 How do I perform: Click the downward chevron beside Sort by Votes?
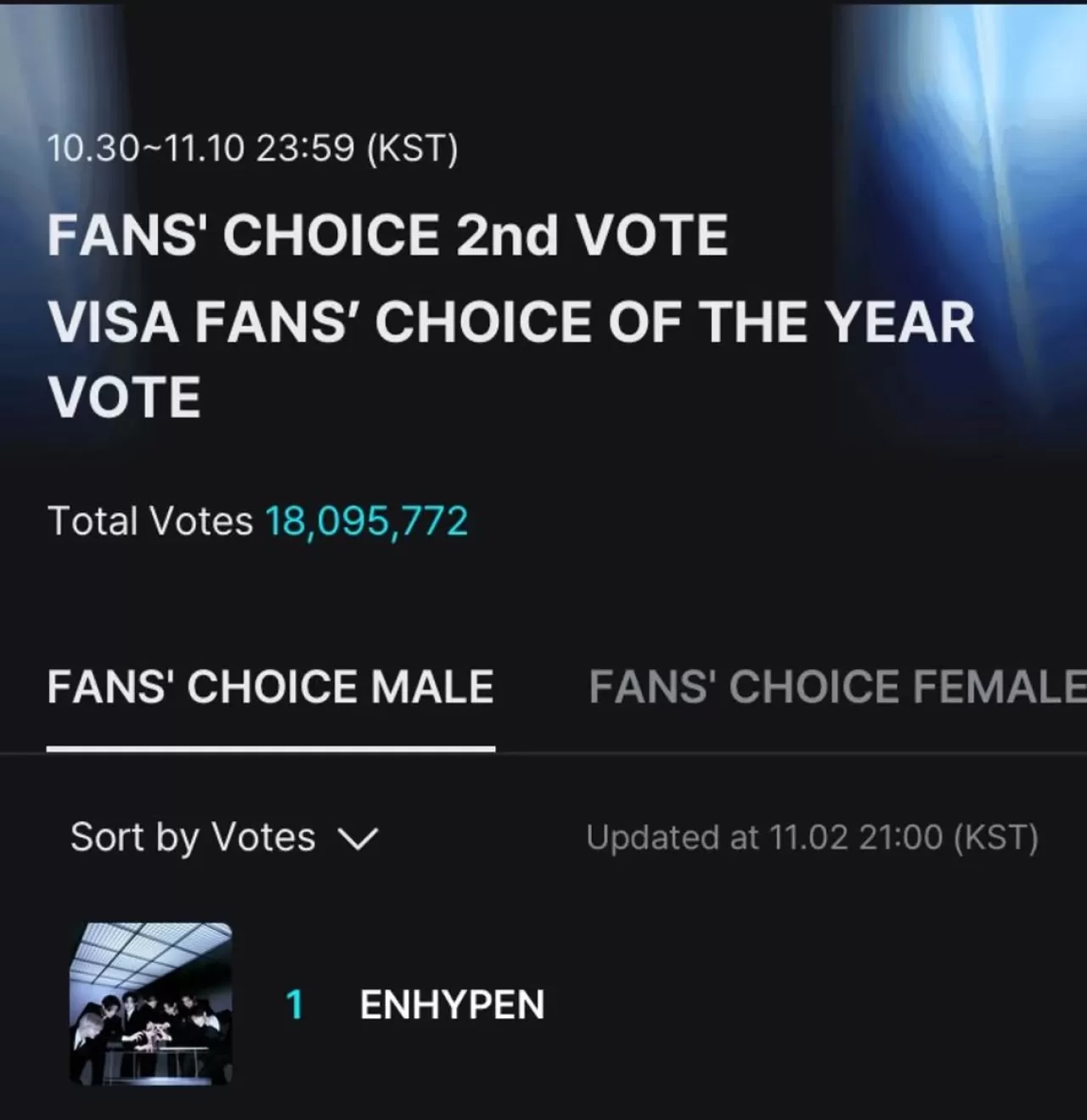click(361, 838)
